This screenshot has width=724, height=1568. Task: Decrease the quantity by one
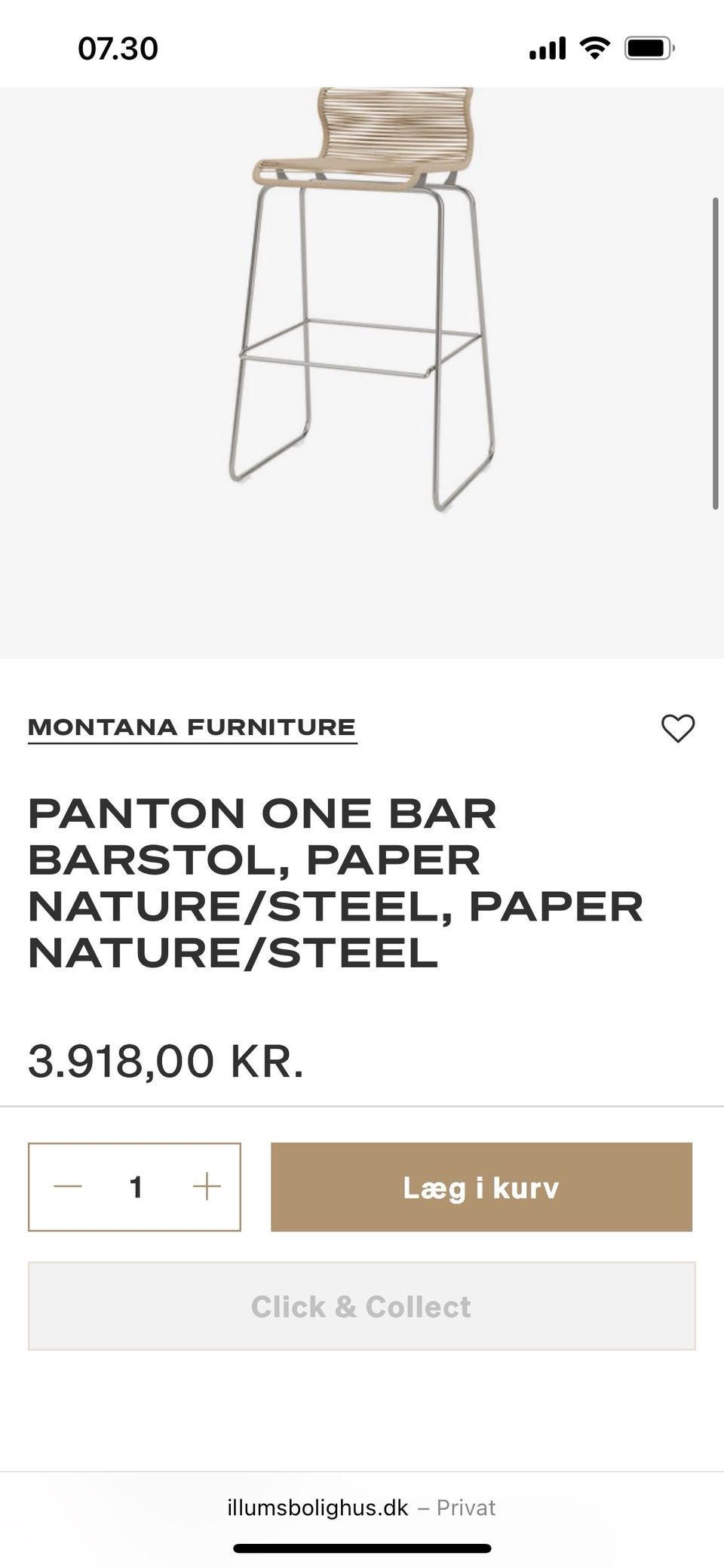coord(68,1187)
